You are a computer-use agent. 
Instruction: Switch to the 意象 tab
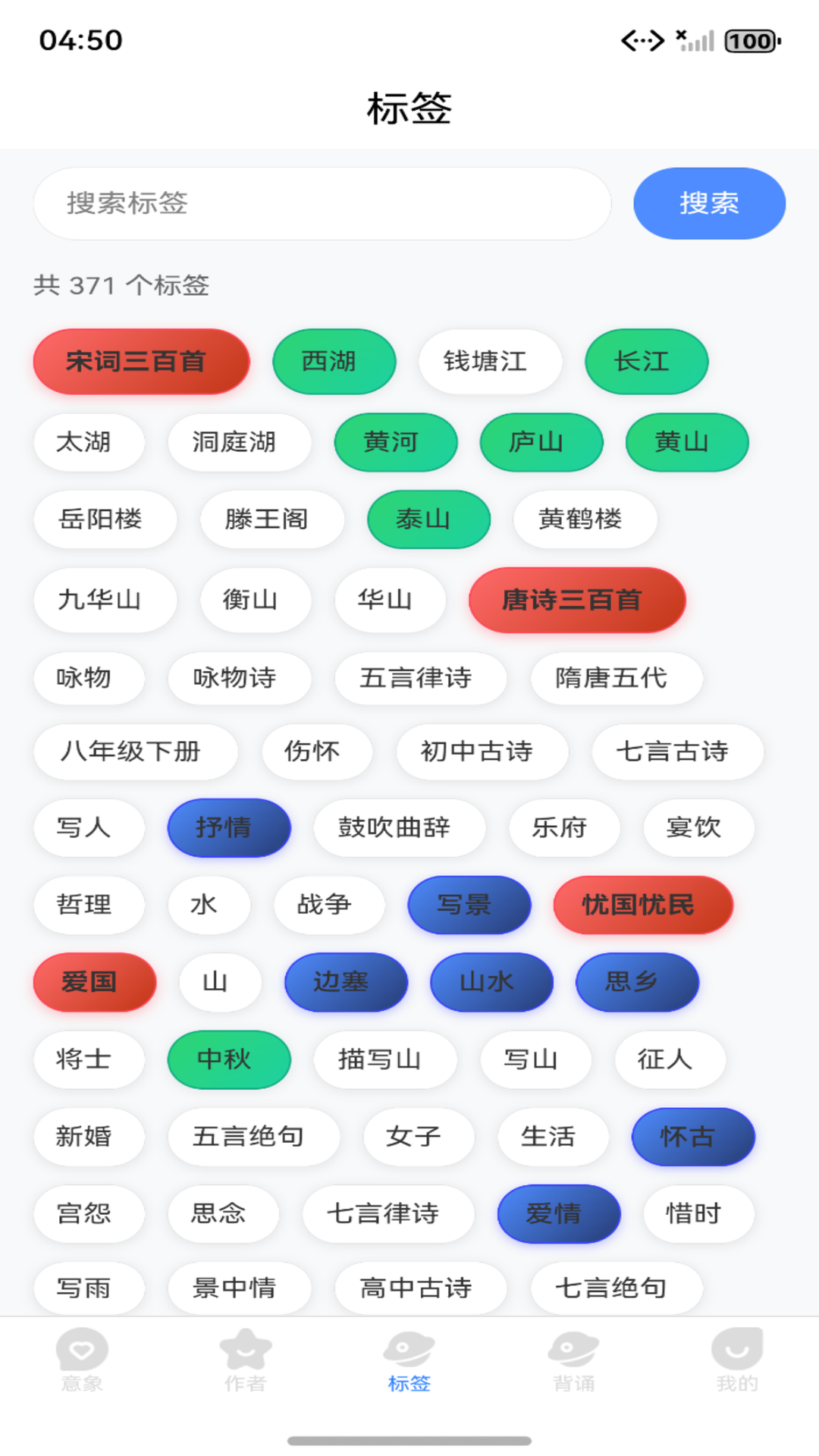(82, 1361)
